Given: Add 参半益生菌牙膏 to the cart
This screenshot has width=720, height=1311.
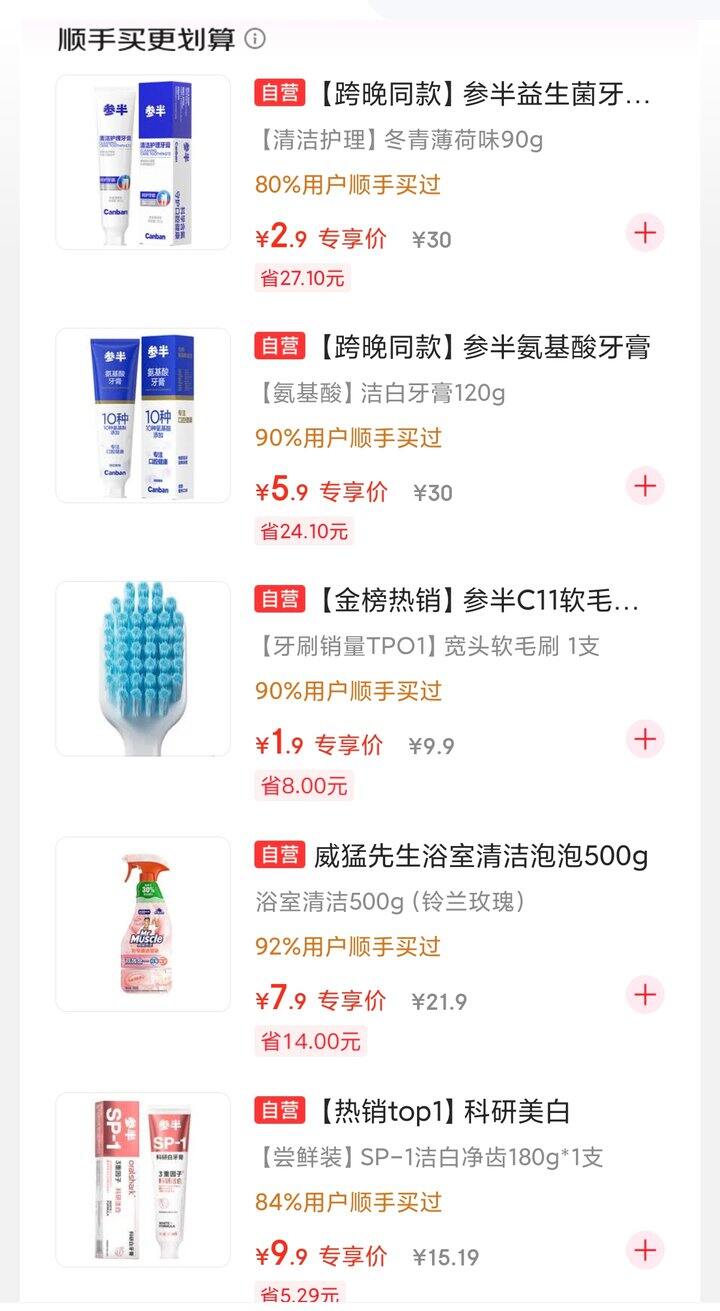Looking at the screenshot, I should coord(645,233).
